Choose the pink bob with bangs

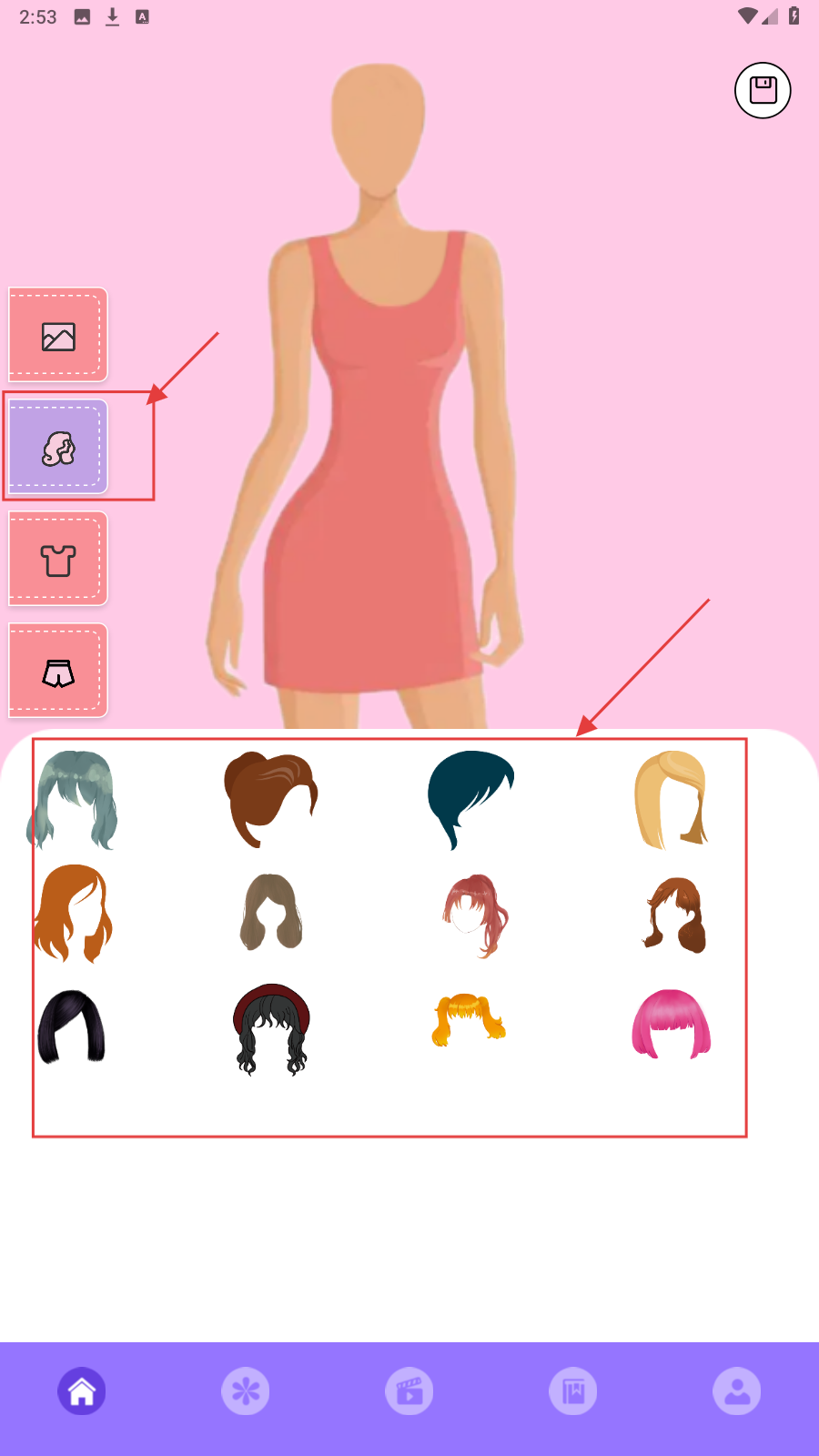click(x=672, y=1024)
